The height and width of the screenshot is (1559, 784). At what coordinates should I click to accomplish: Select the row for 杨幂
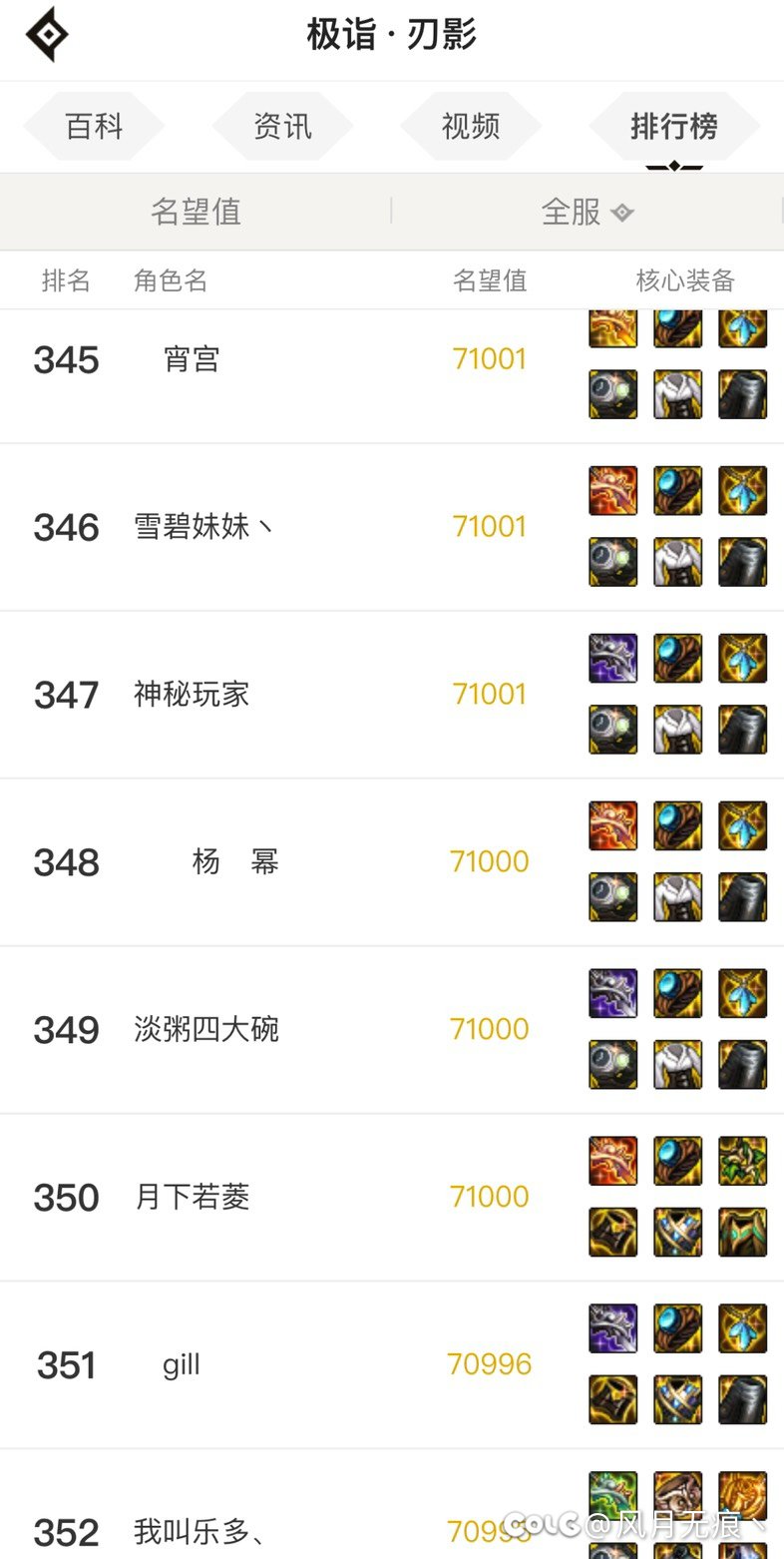(235, 862)
